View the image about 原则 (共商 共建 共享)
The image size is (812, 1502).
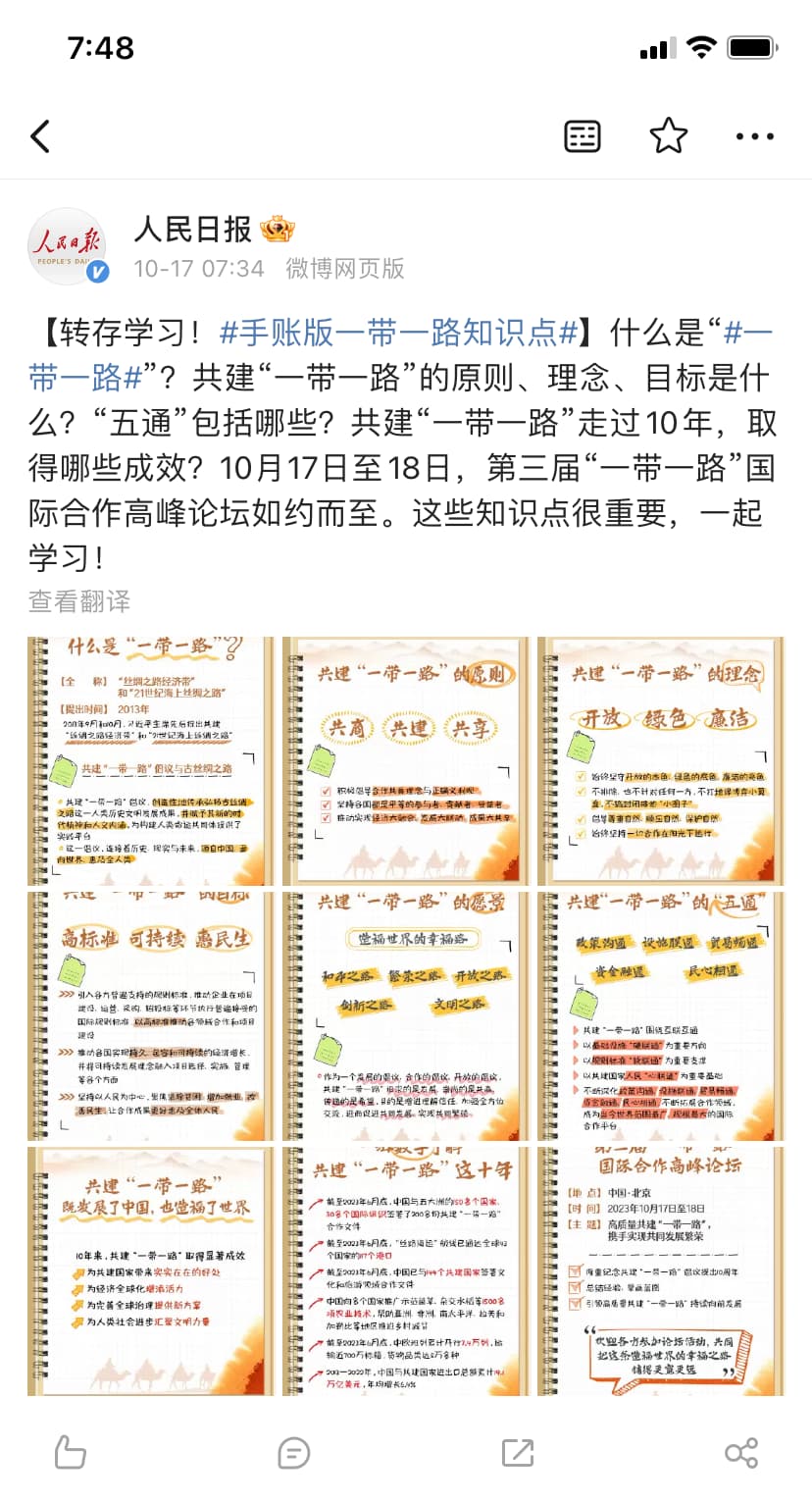click(x=405, y=761)
